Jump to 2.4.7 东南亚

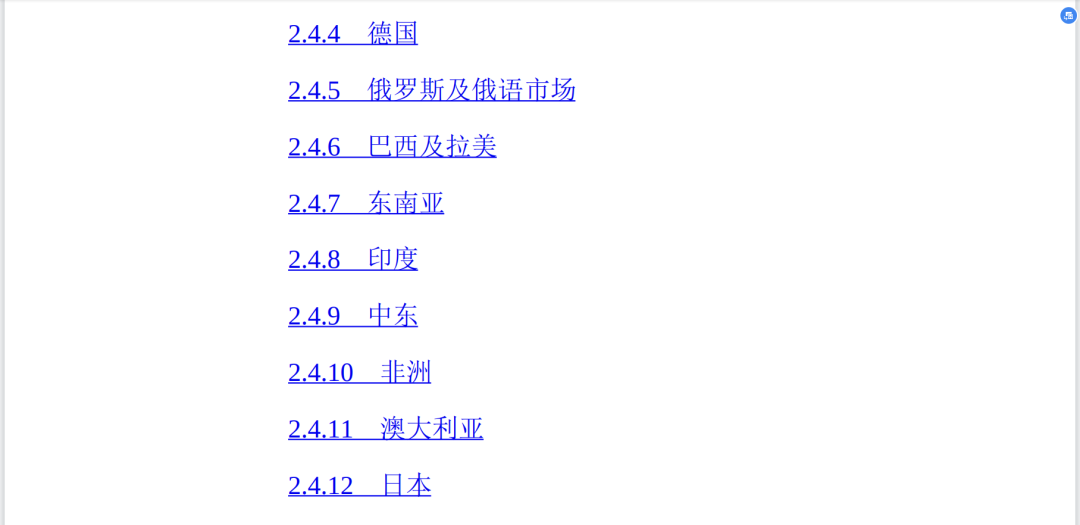365,203
